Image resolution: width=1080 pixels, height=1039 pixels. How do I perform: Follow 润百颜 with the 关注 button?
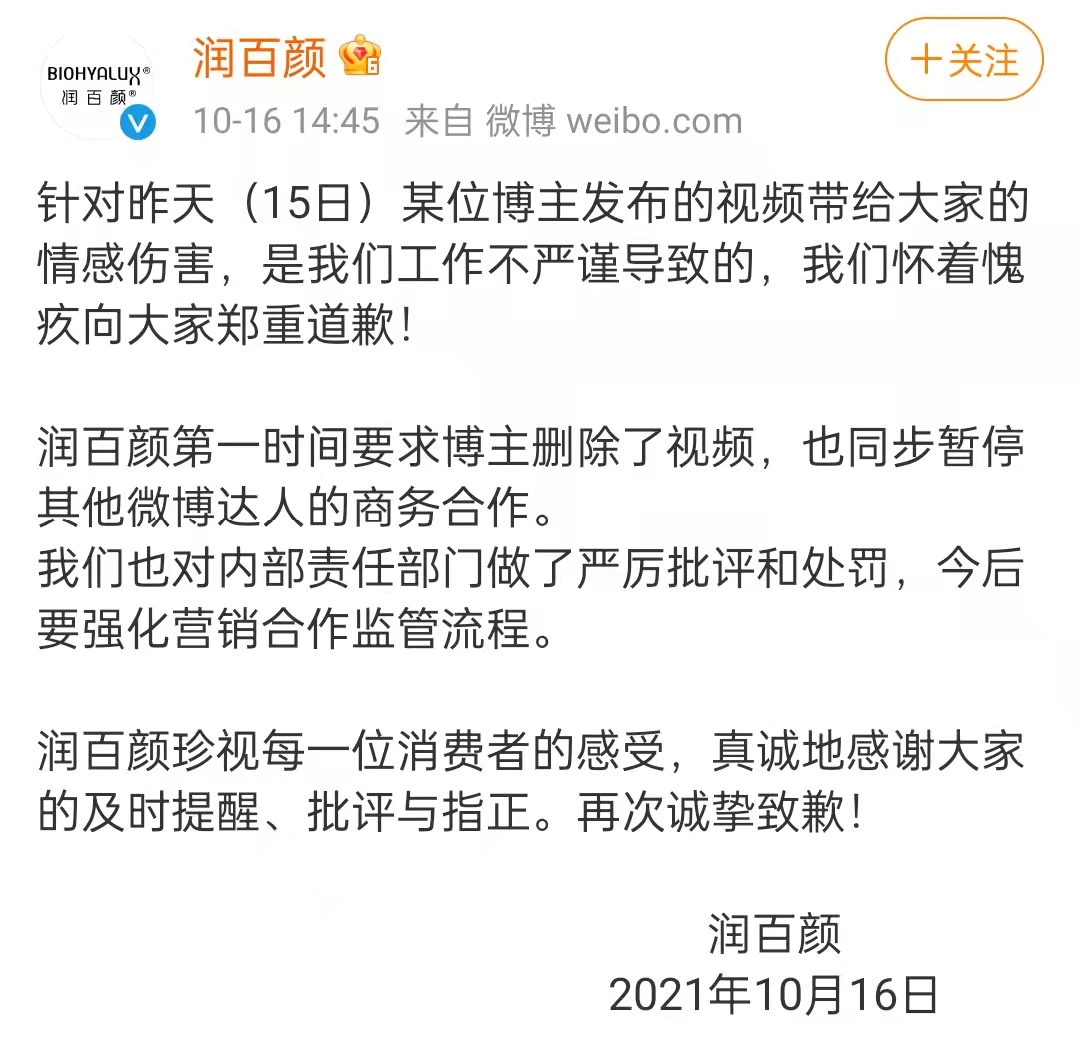[x=964, y=59]
